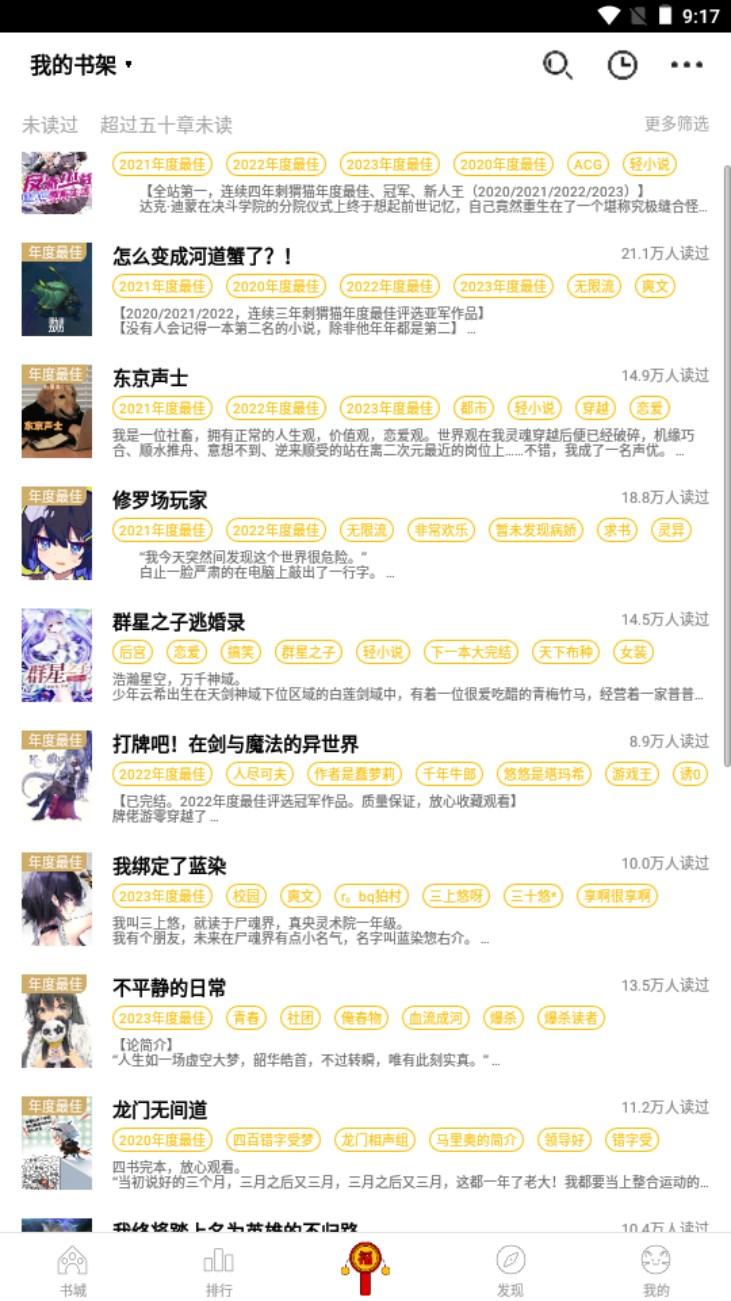Switch to the 排行 tab
This screenshot has width=731, height=1301.
[x=219, y=1270]
